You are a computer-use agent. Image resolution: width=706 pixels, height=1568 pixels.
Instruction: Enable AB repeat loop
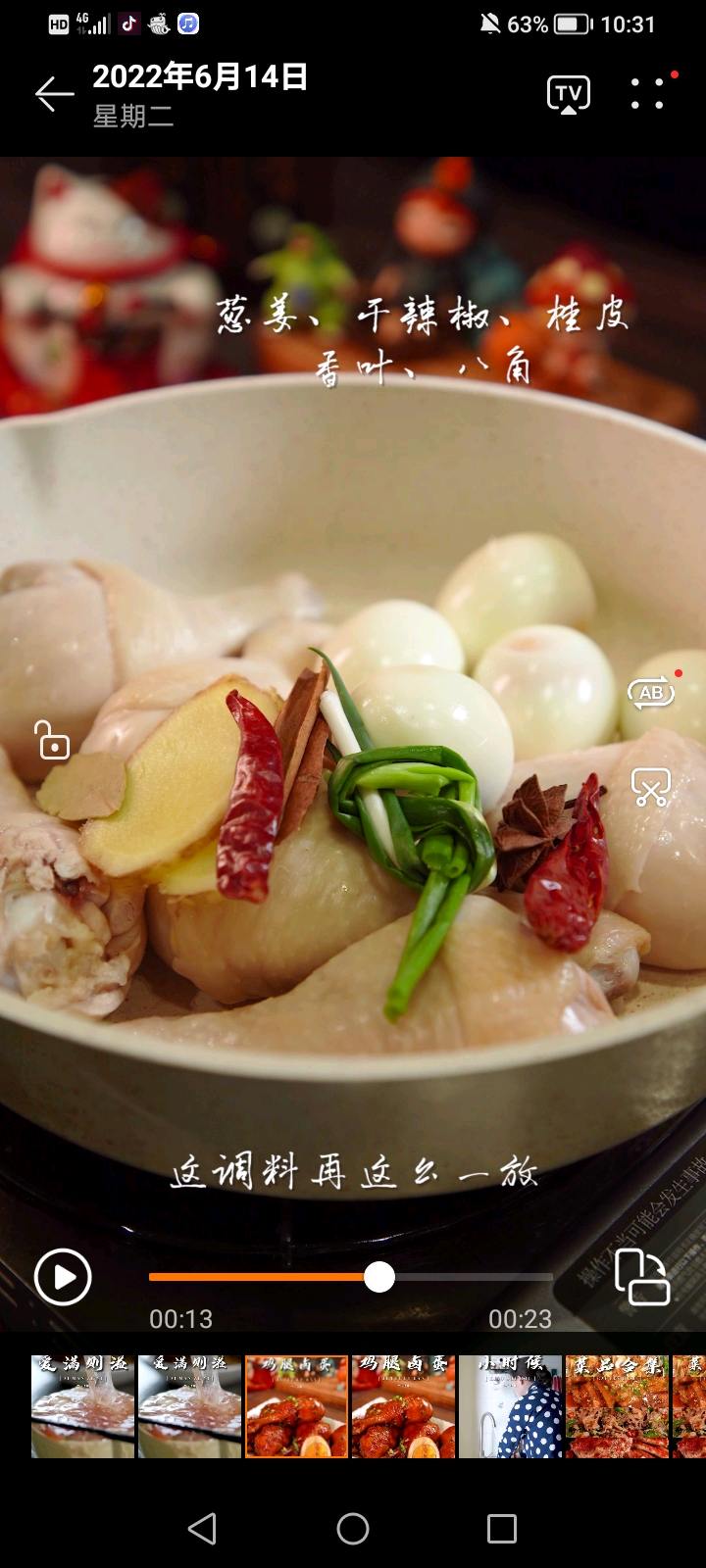pos(651,693)
